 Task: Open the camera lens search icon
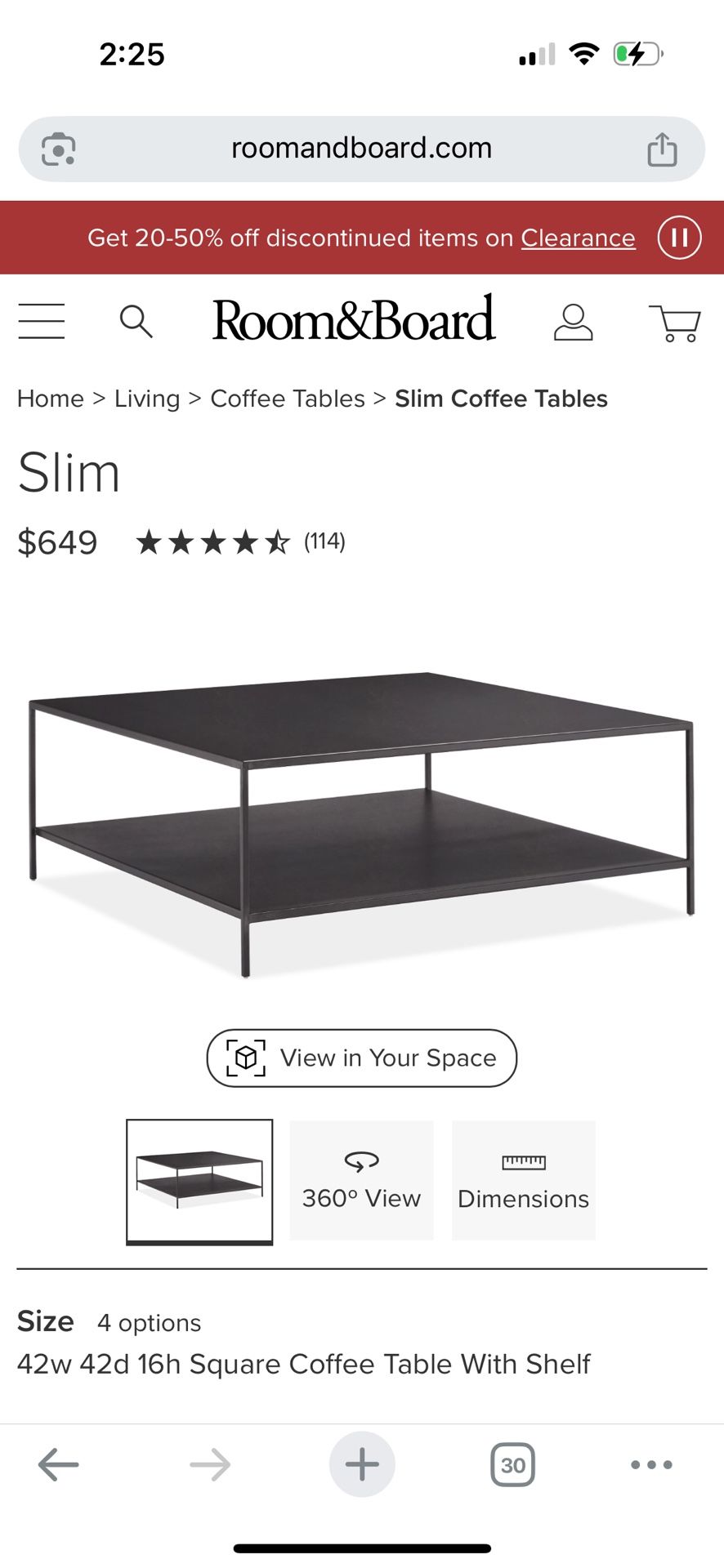[x=59, y=149]
